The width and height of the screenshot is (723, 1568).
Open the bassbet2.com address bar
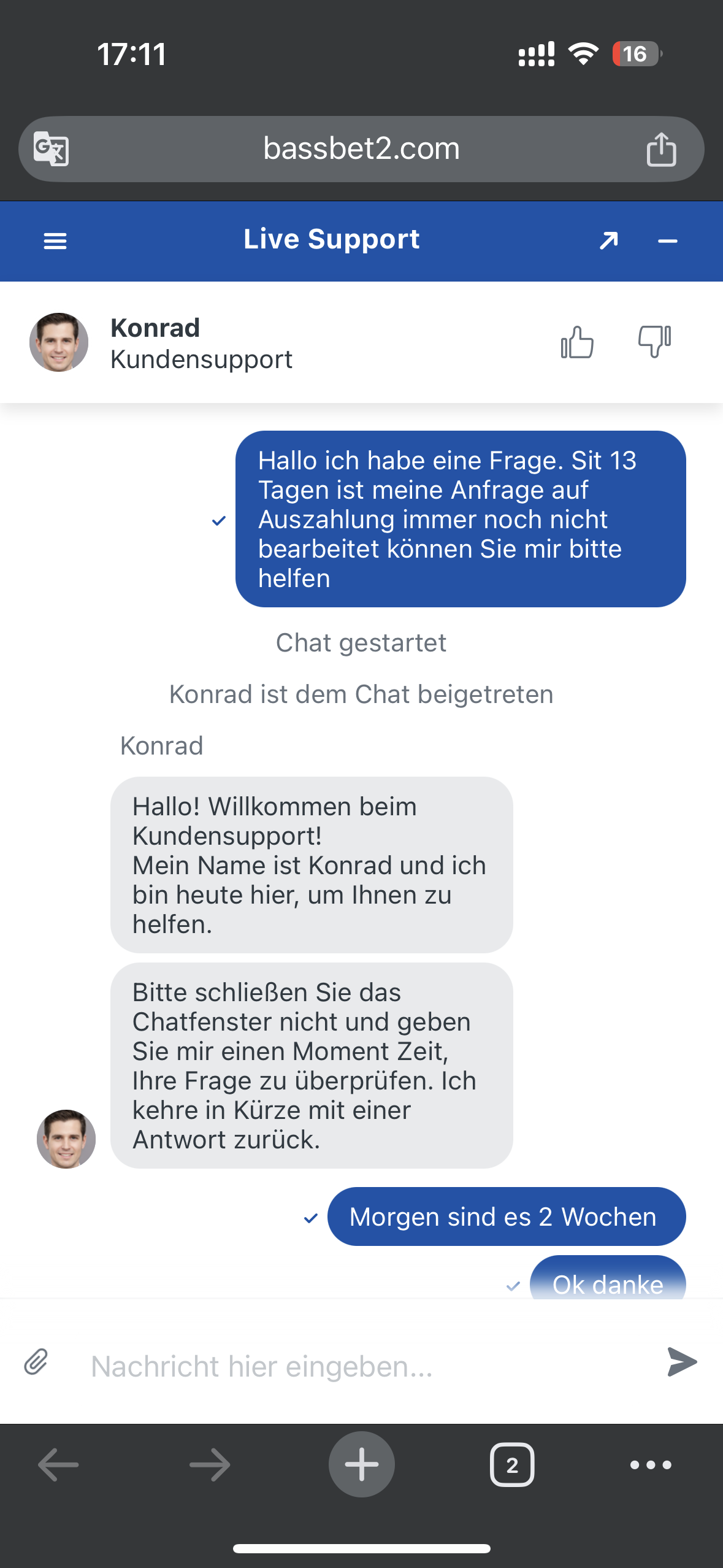(361, 149)
